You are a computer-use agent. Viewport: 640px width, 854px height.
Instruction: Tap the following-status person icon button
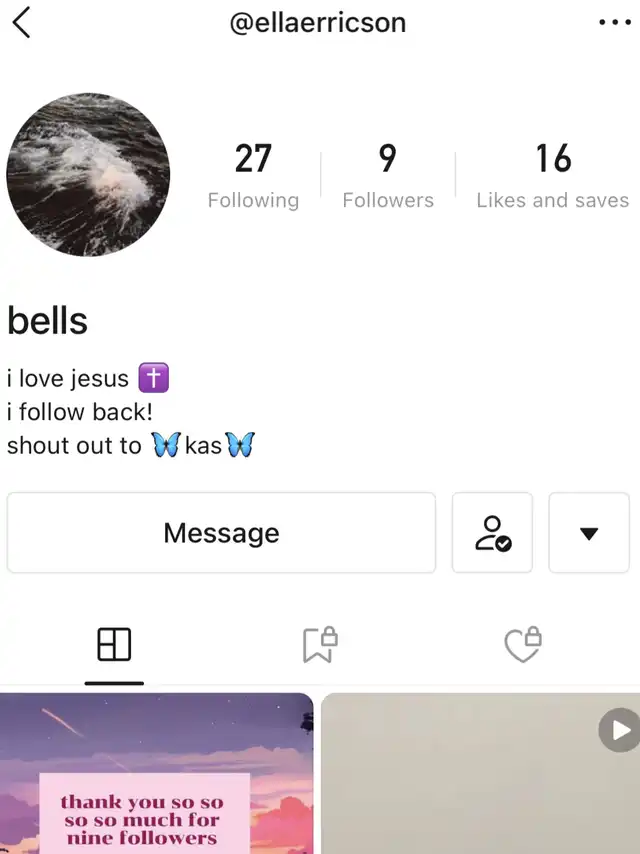[x=492, y=533]
